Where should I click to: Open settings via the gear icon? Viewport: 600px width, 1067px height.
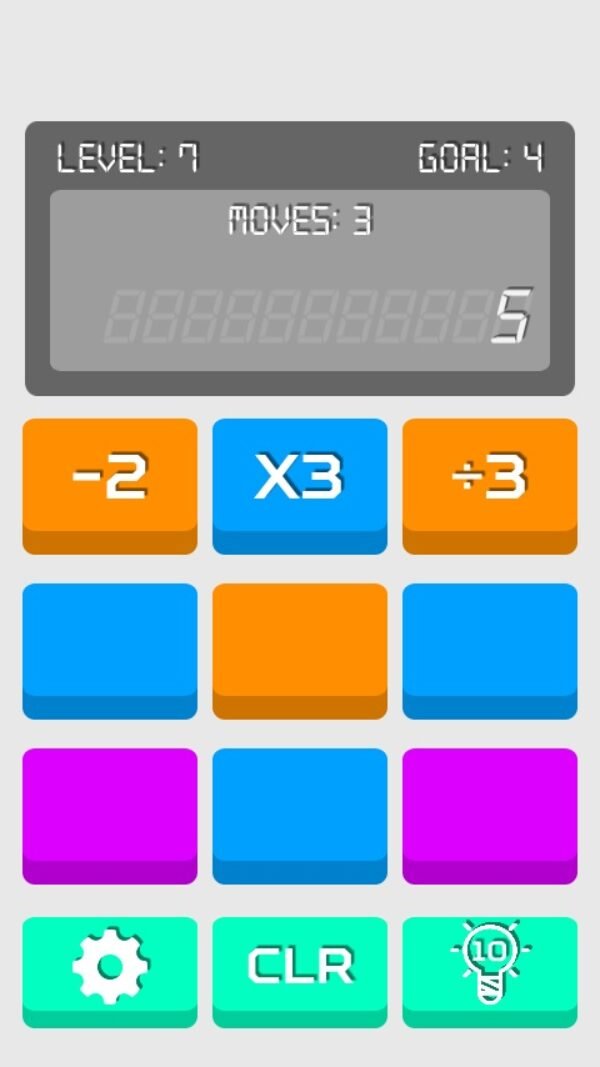110,965
